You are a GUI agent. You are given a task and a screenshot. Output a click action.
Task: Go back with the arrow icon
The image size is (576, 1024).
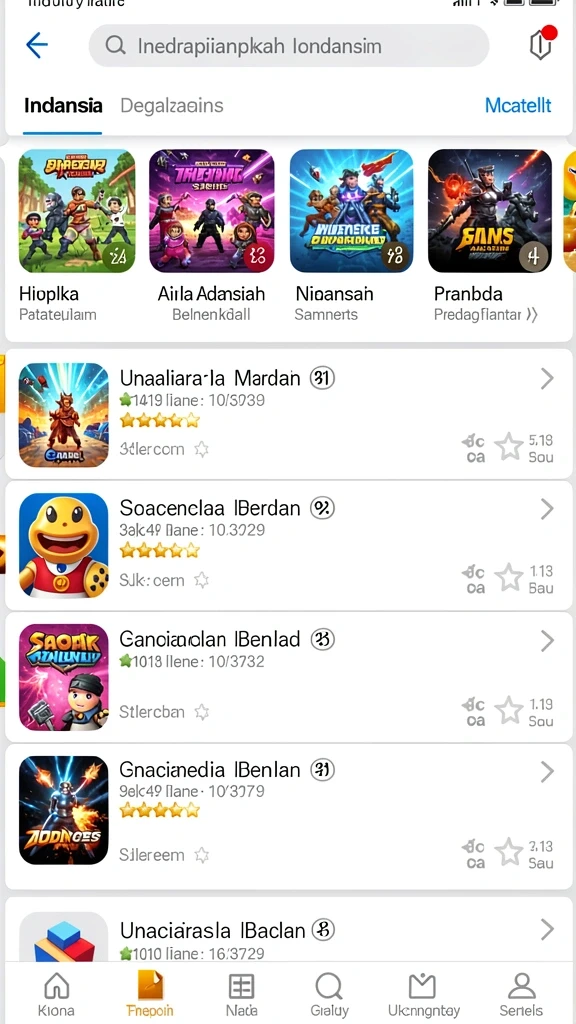[37, 45]
